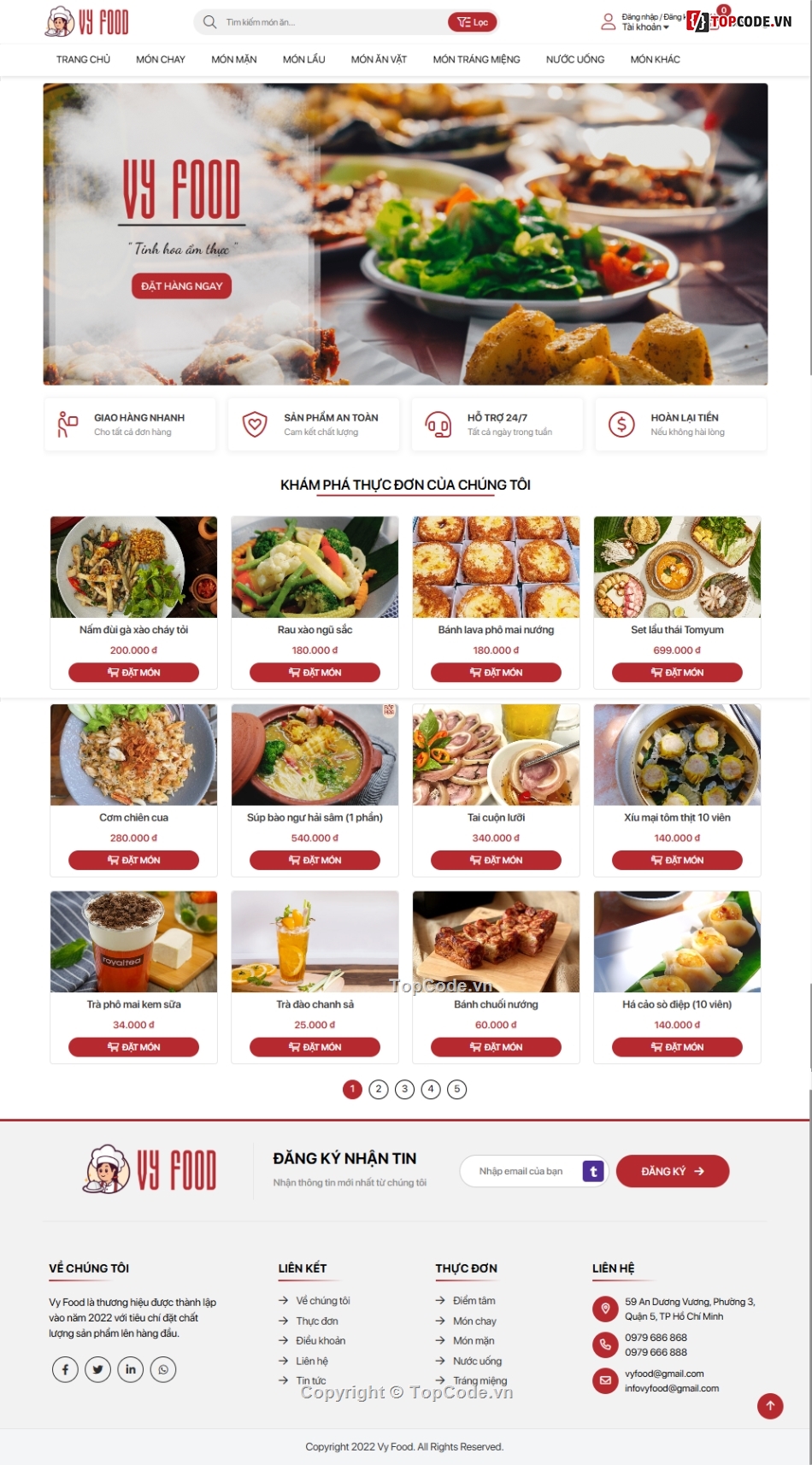The width and height of the screenshot is (812, 1465).
Task: Click 'ĐẶT MÓN' for Set lẩu thái Tomyum
Action: tap(676, 672)
